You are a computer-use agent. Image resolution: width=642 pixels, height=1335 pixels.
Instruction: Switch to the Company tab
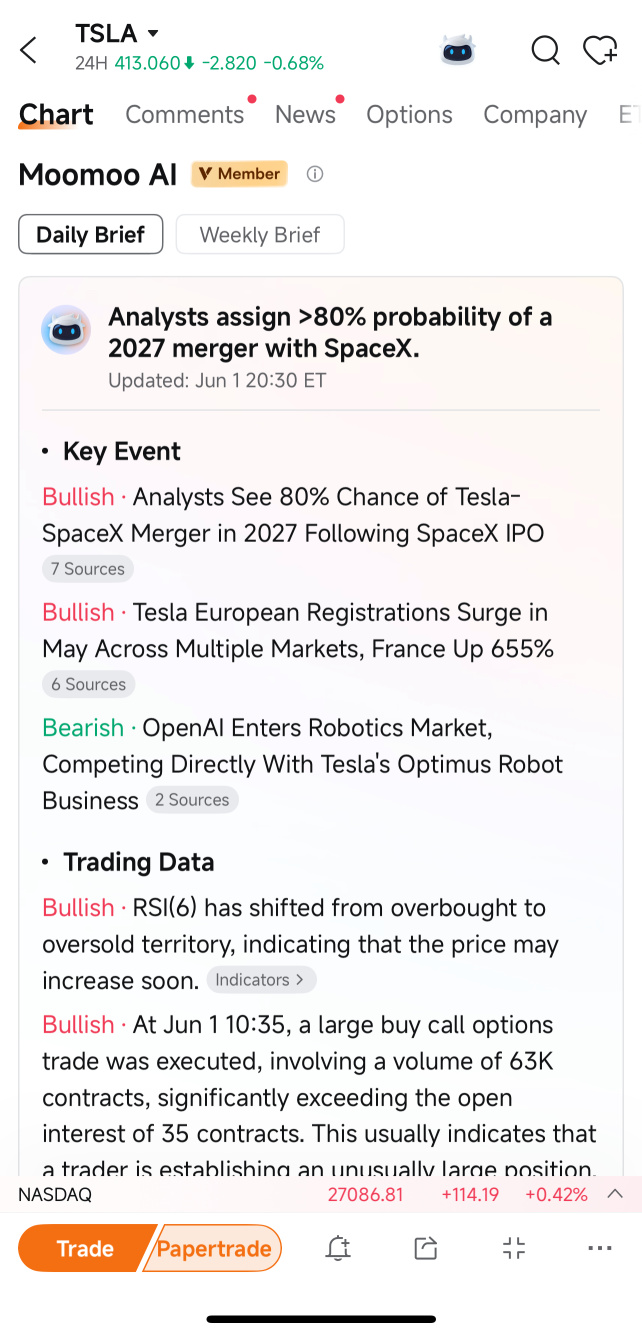(x=535, y=115)
